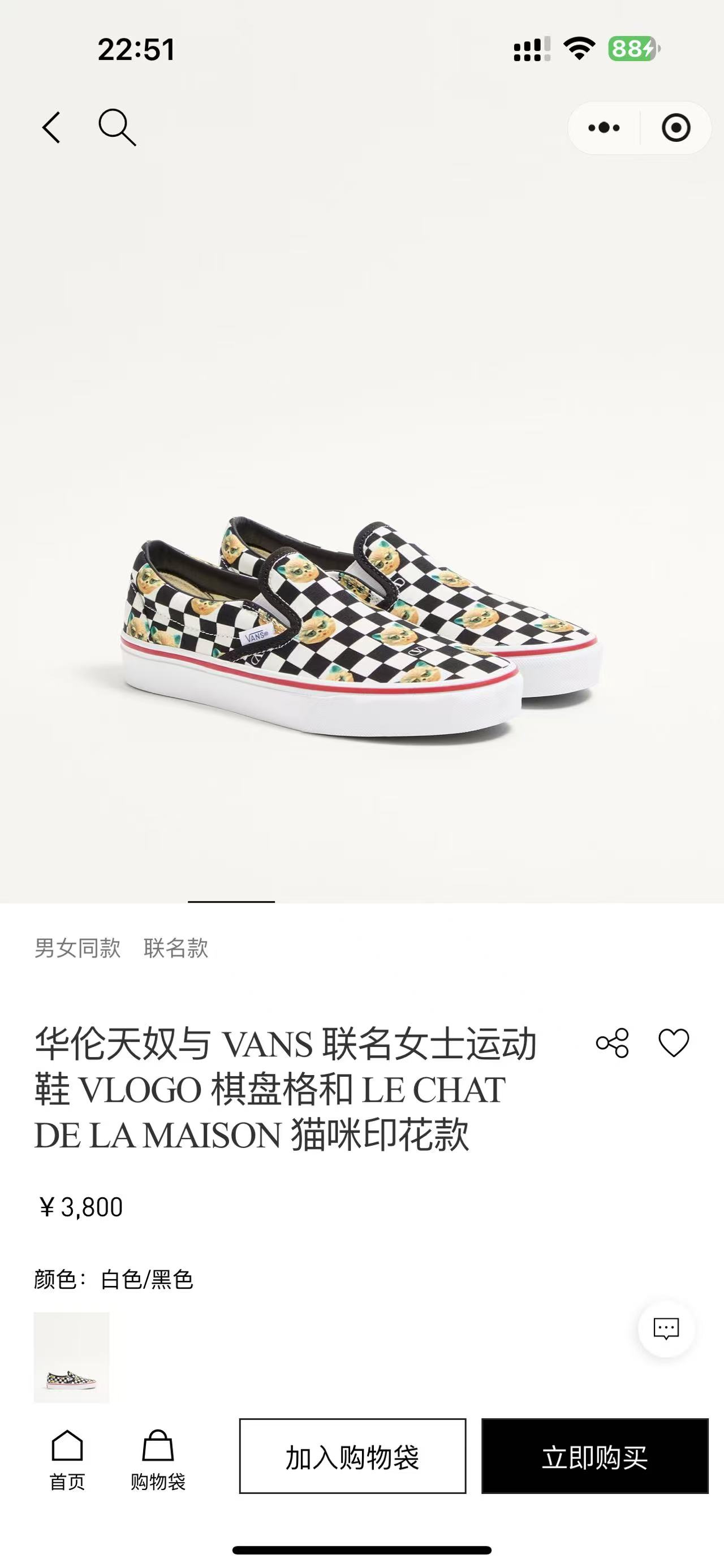Viewport: 724px width, 1568px height.
Task: Tap 立即购买 to buy now
Action: [595, 1457]
